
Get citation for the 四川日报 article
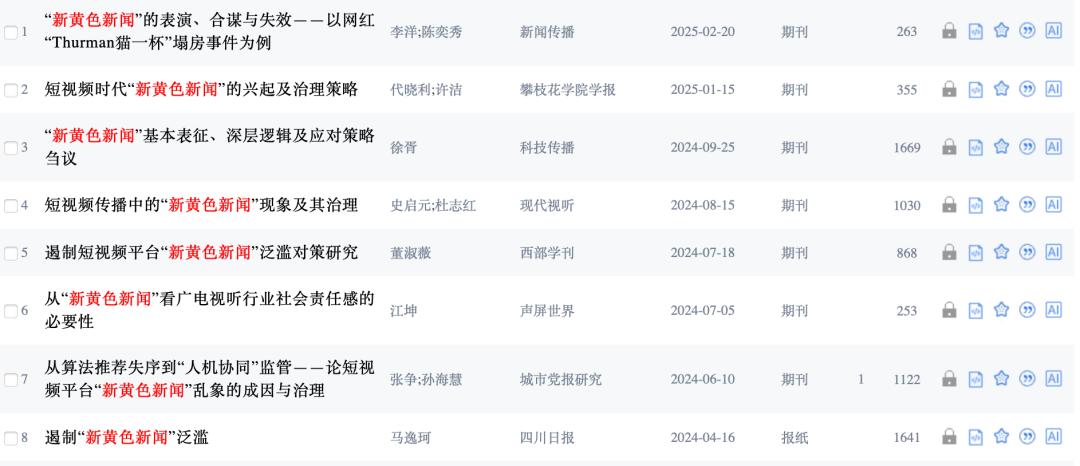pos(1027,436)
